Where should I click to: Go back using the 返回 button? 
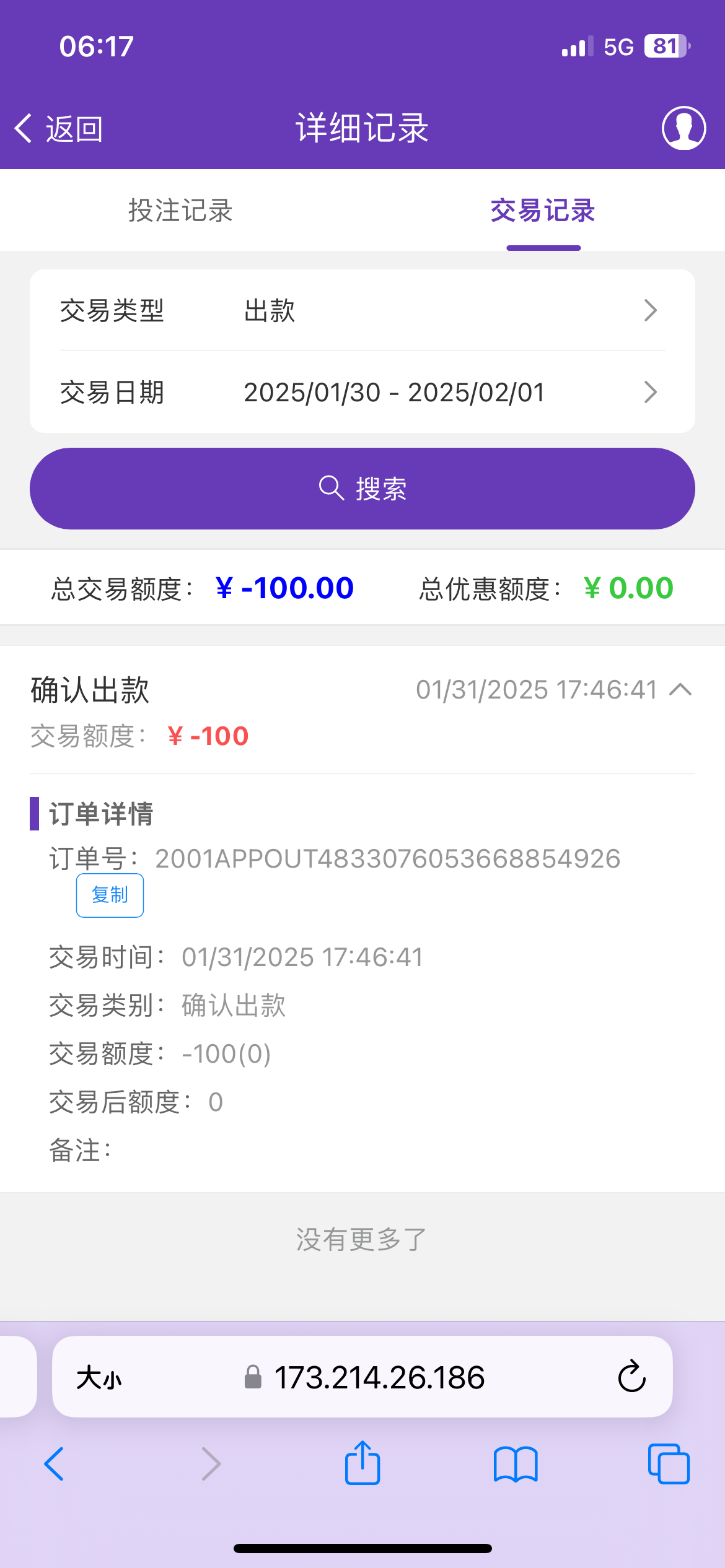coord(59,129)
